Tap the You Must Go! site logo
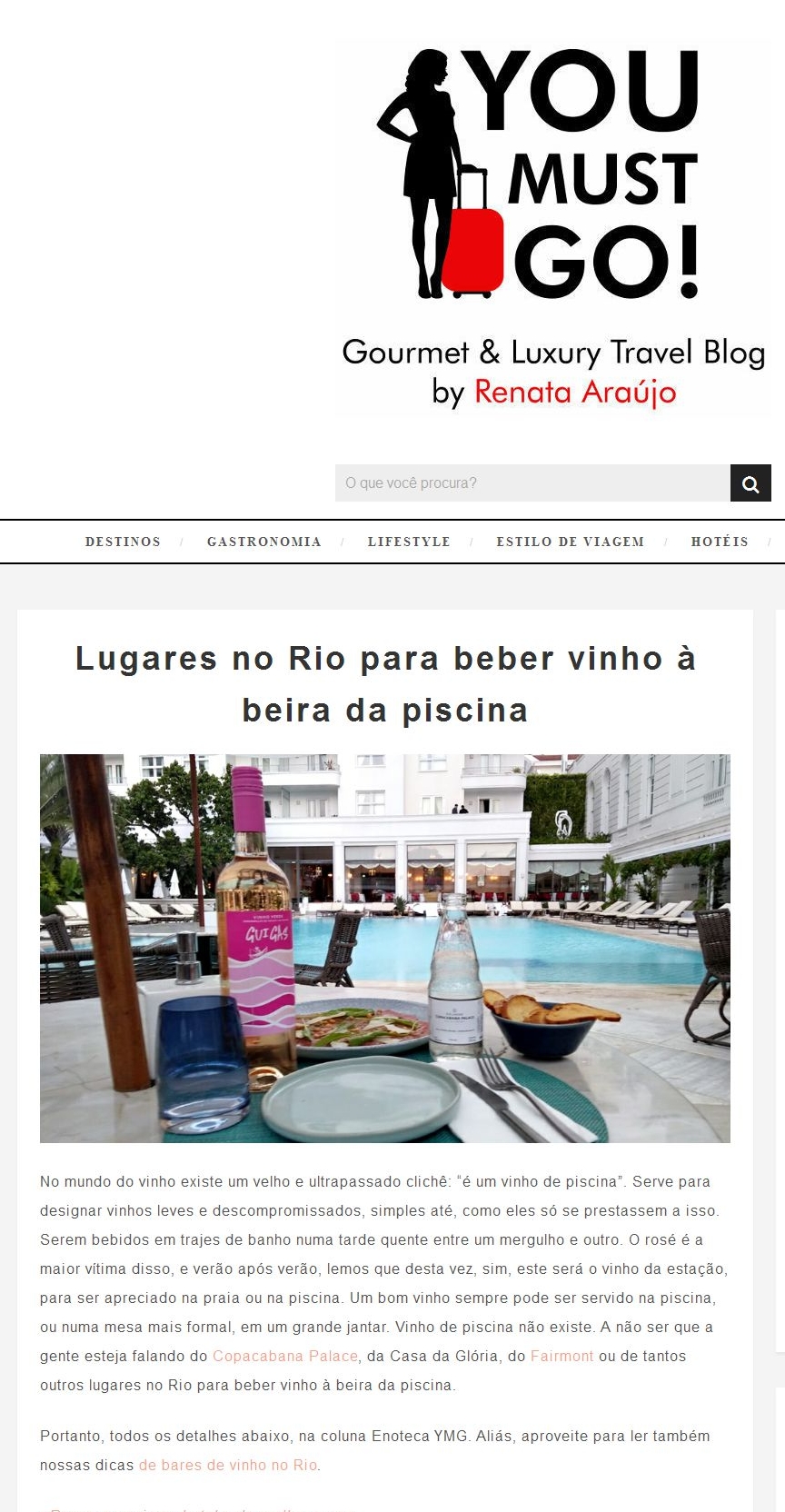Viewport: 785px width, 1512px height. click(552, 229)
